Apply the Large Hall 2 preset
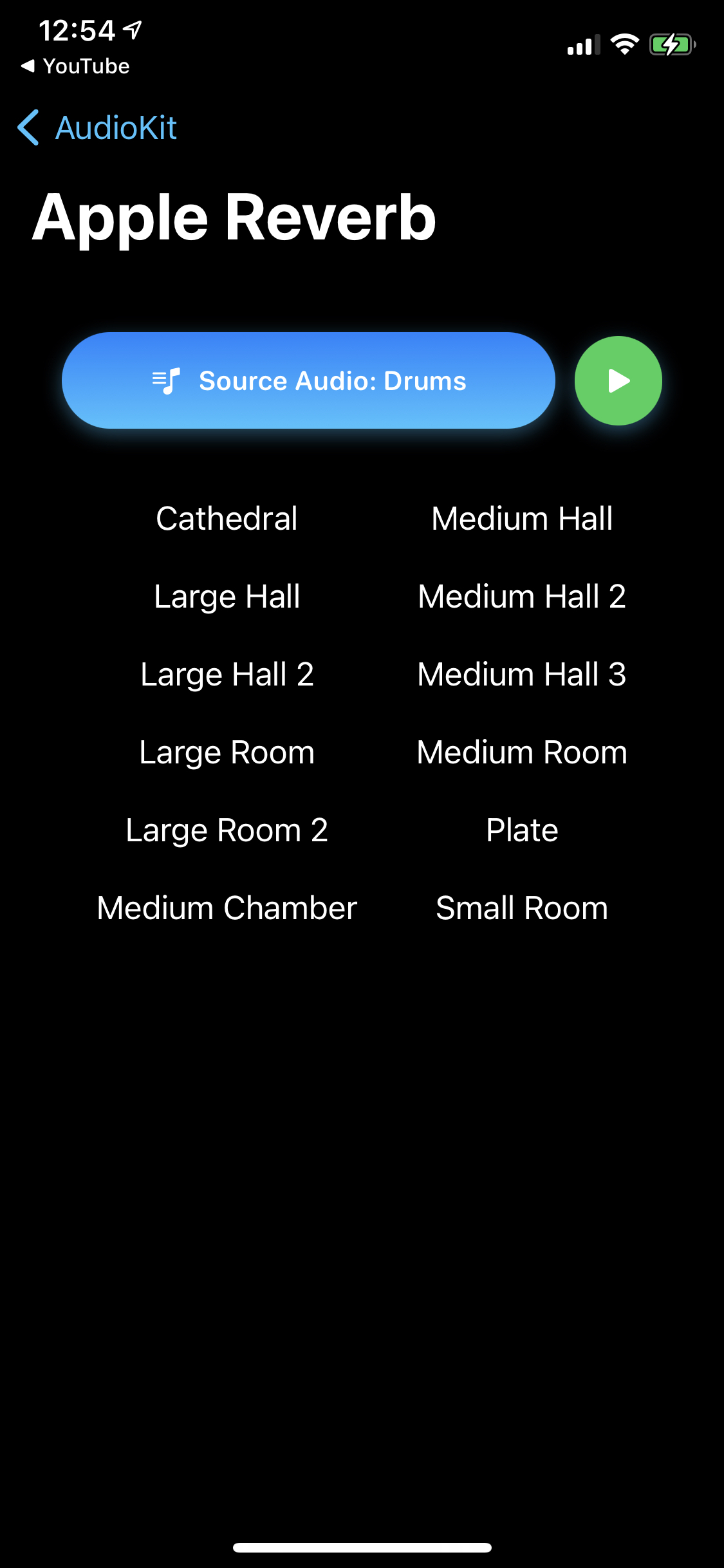This screenshot has height=1568, width=724. [x=227, y=675]
